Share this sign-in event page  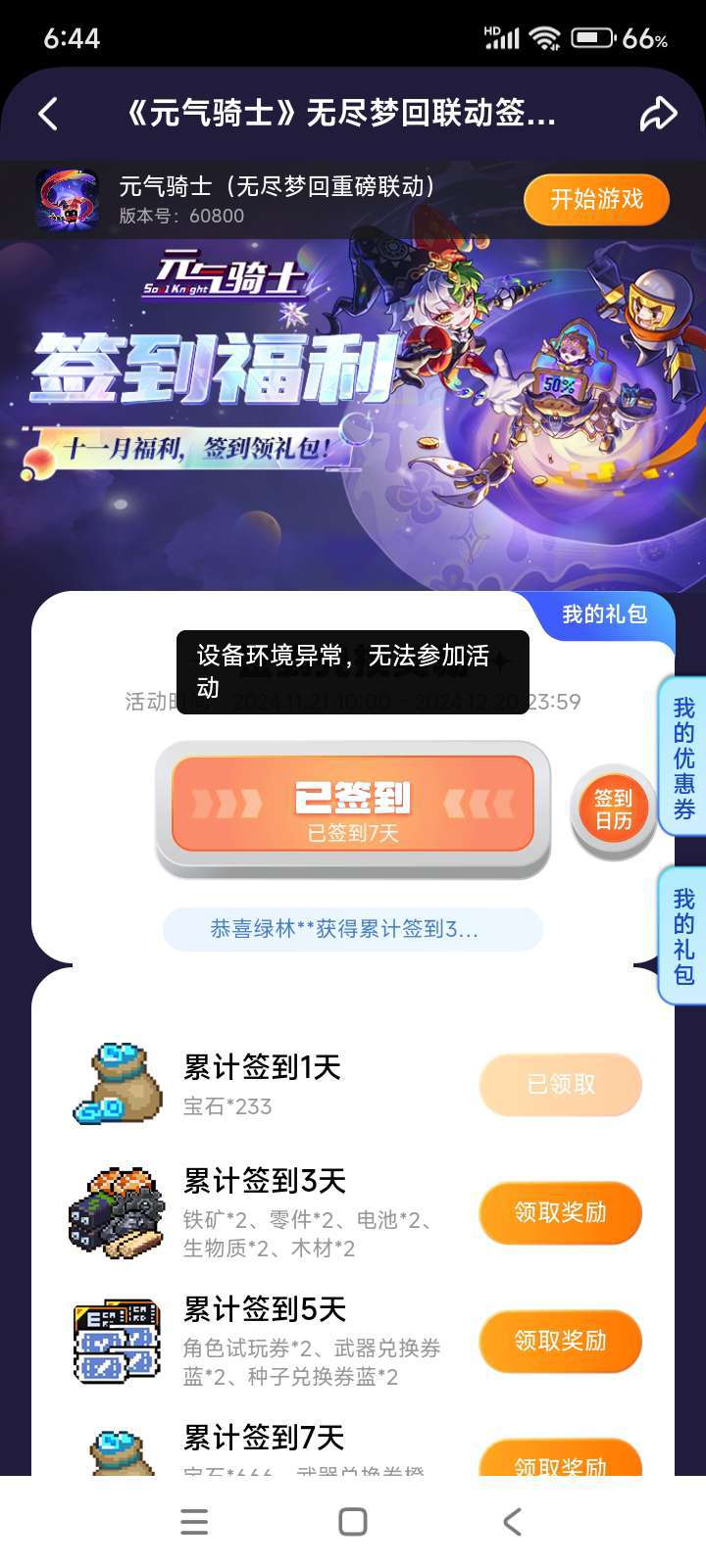658,114
